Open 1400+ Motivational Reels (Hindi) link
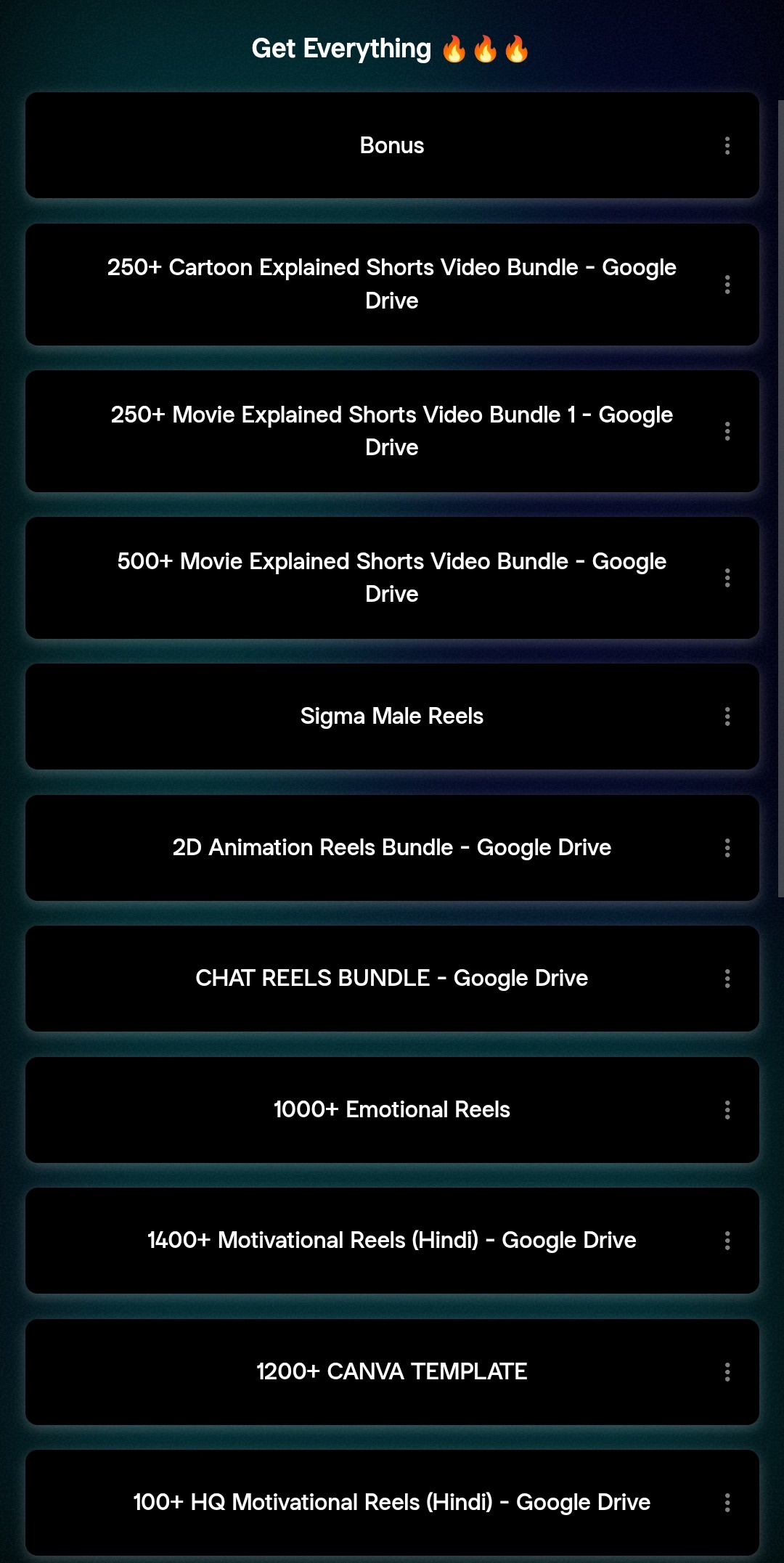The image size is (784, 1563). click(x=392, y=1241)
